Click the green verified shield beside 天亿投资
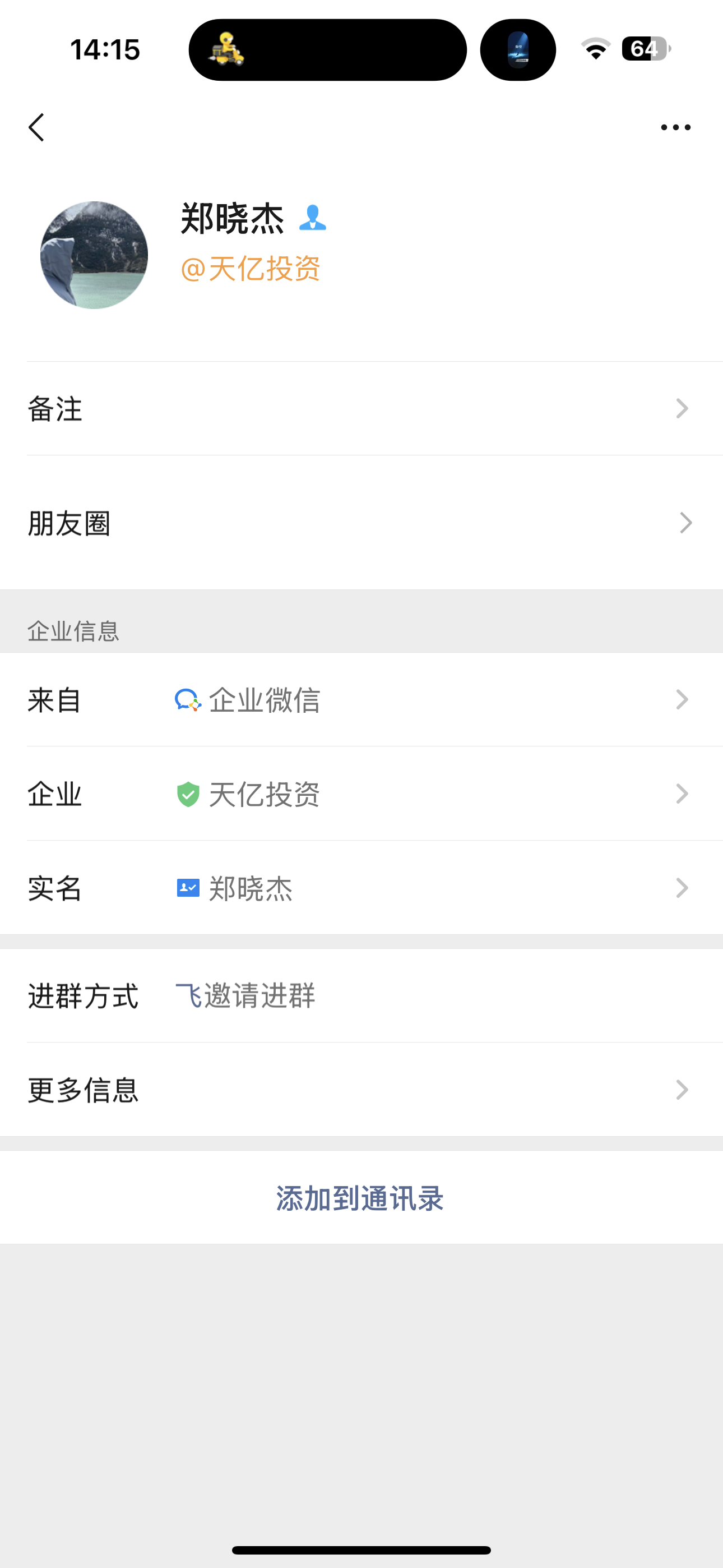 coord(187,793)
